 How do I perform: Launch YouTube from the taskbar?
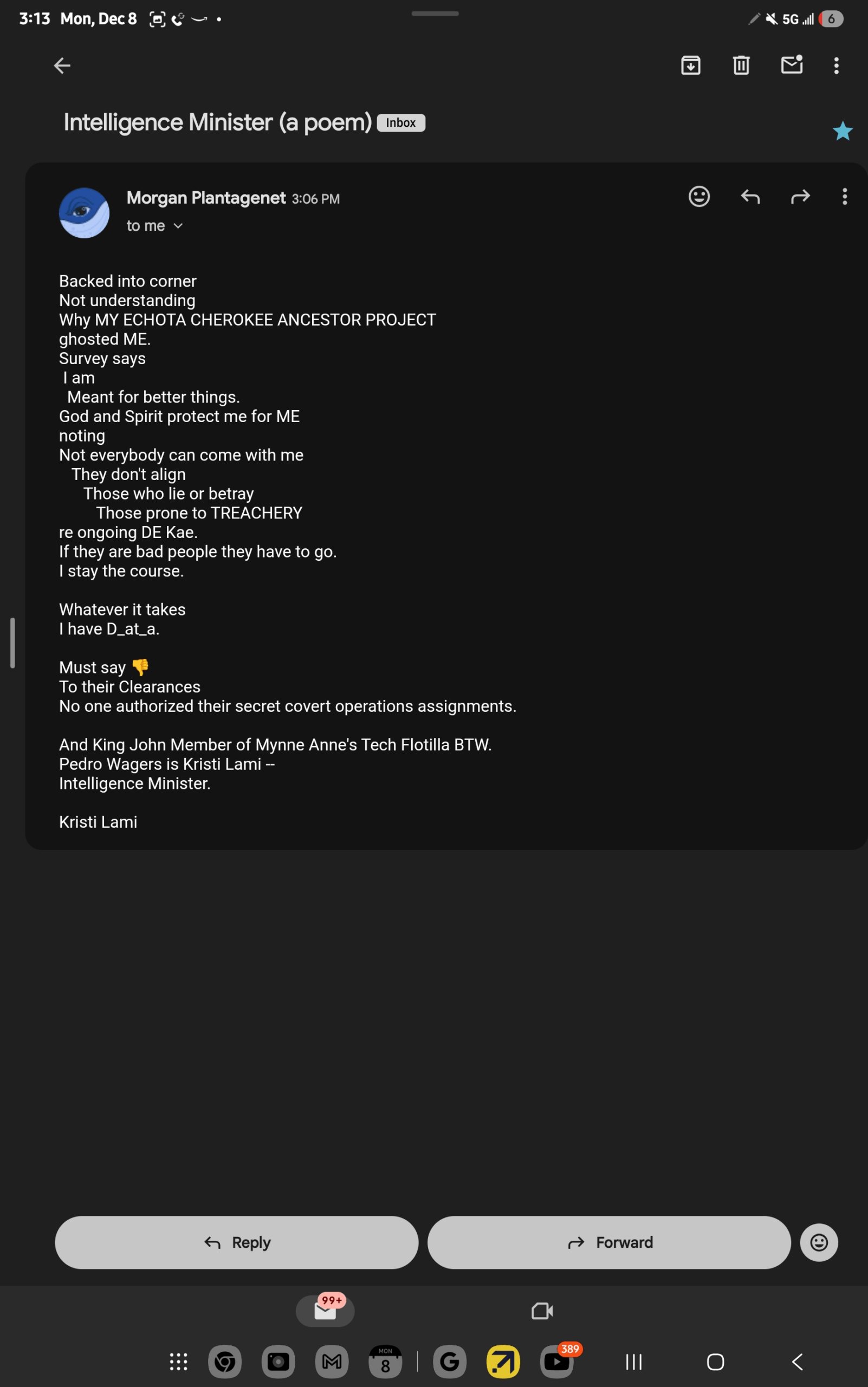click(x=556, y=1361)
